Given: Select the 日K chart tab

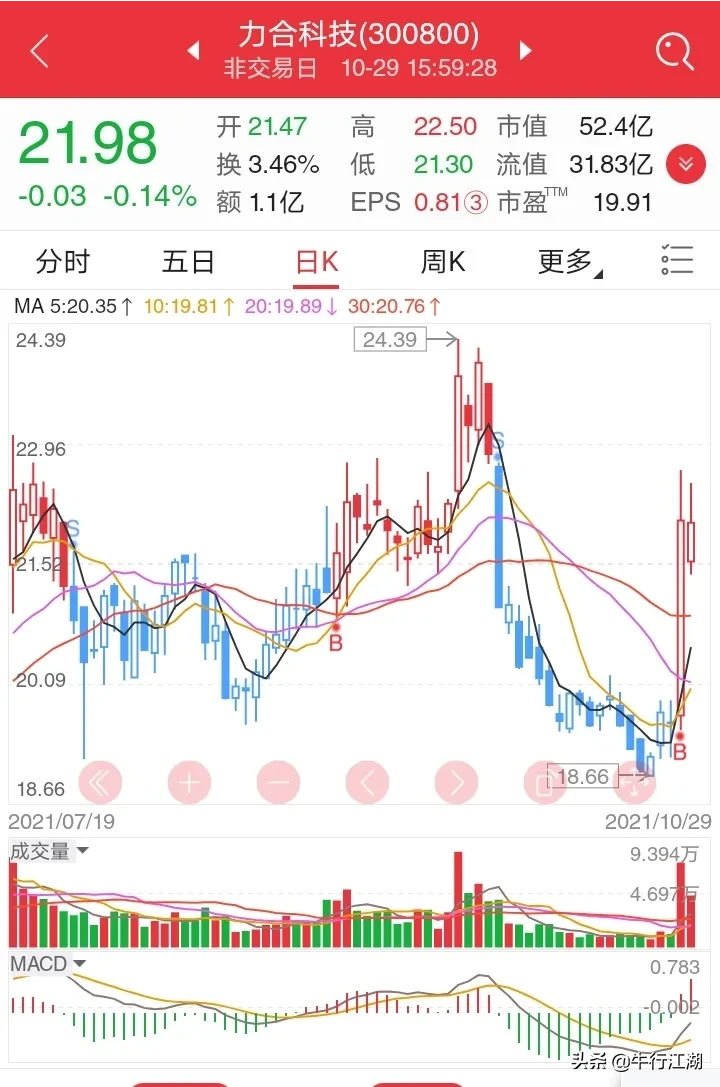Looking at the screenshot, I should pyautogui.click(x=316, y=262).
